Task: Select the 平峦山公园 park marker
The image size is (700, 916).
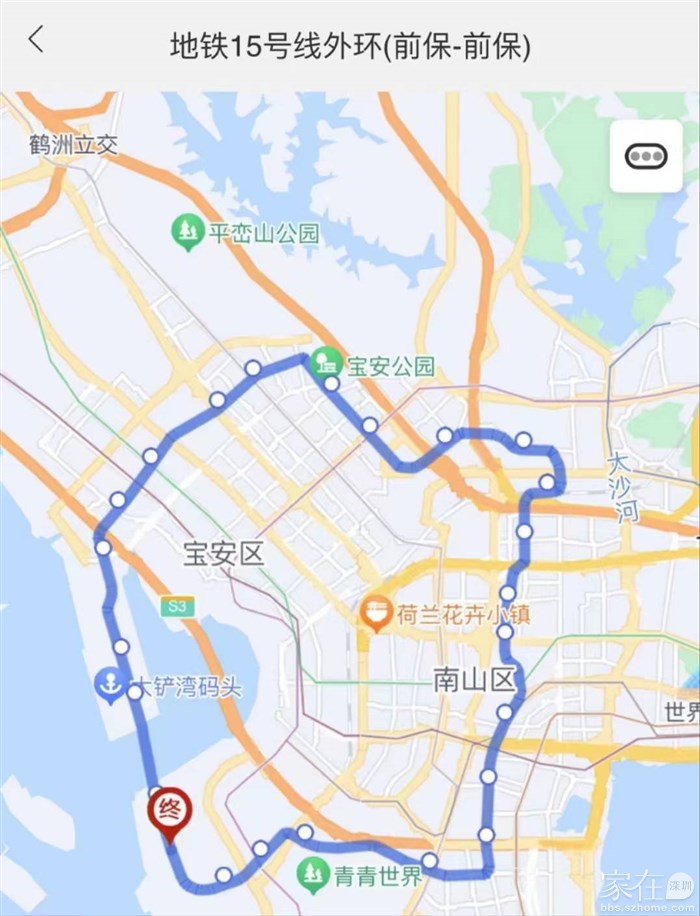Action: click(188, 233)
